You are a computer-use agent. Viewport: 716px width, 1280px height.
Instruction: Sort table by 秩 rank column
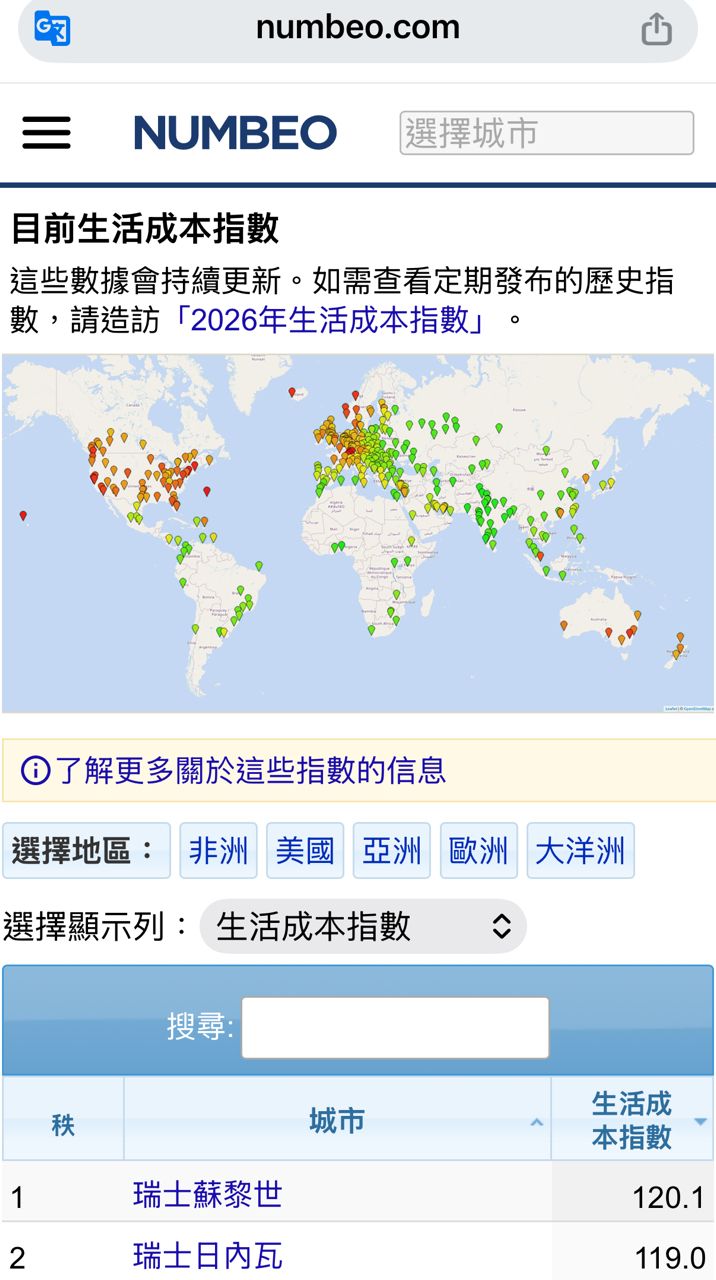pos(63,1125)
